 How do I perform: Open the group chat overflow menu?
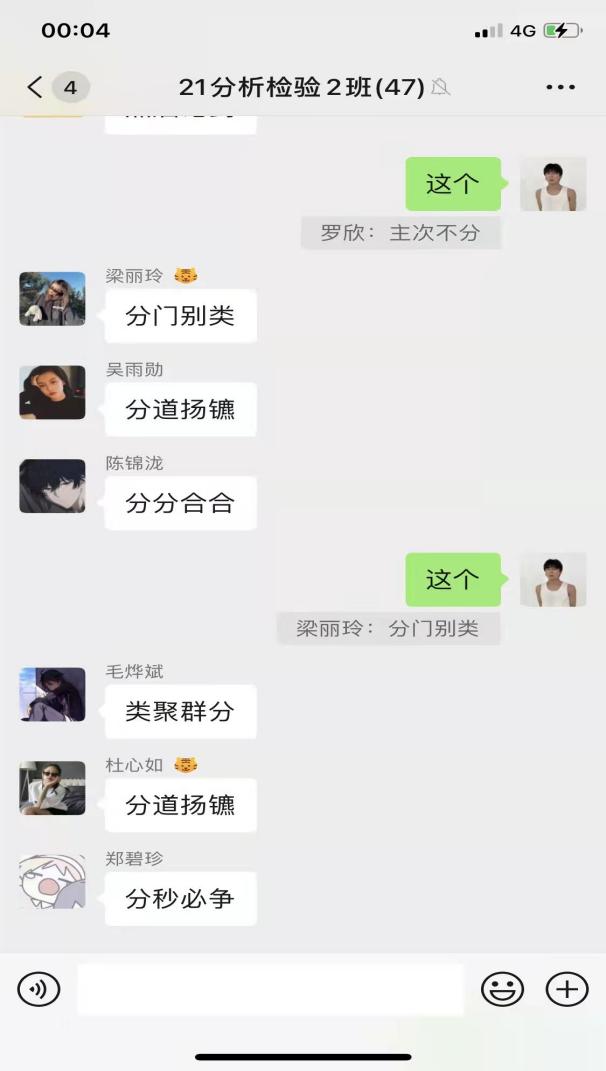click(x=561, y=88)
